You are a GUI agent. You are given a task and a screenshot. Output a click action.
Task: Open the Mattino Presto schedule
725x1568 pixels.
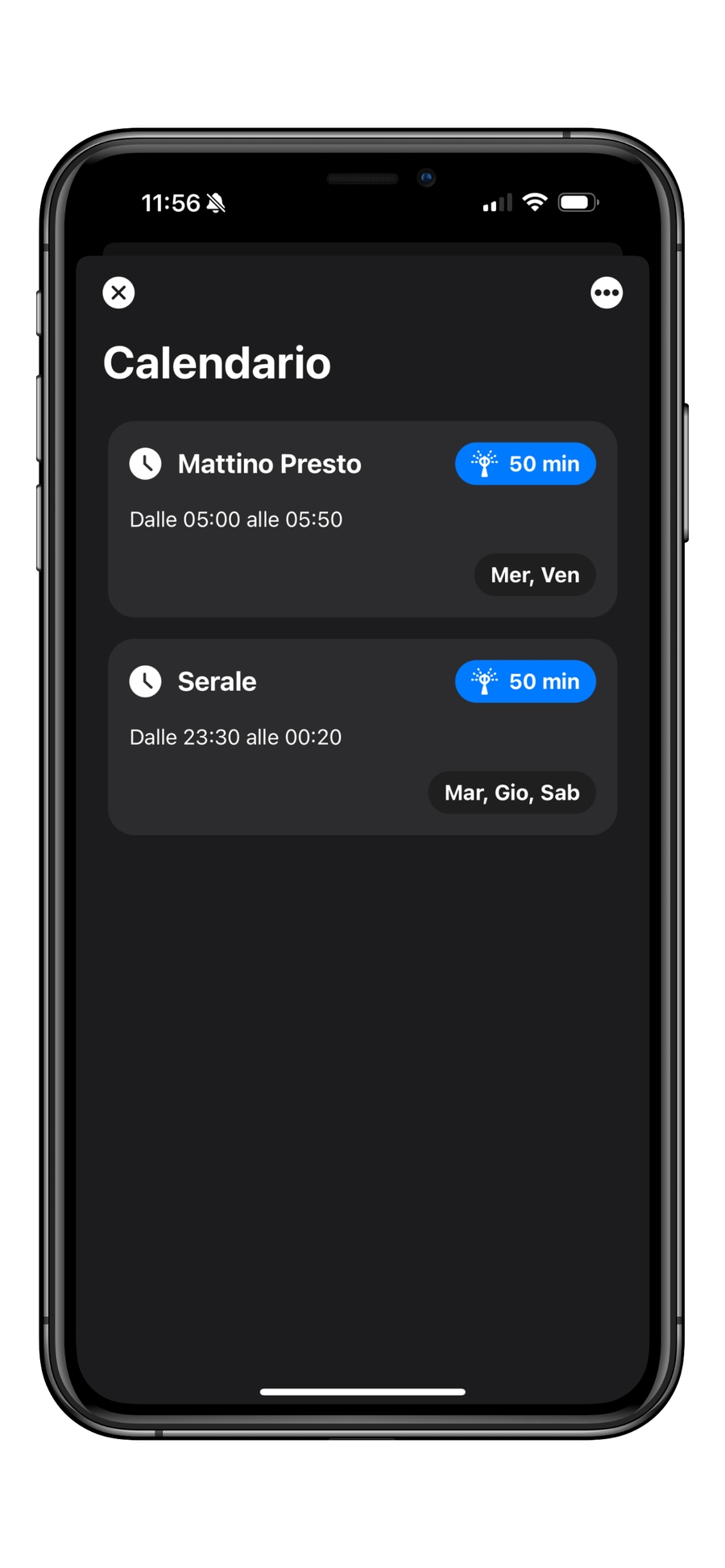(362, 519)
